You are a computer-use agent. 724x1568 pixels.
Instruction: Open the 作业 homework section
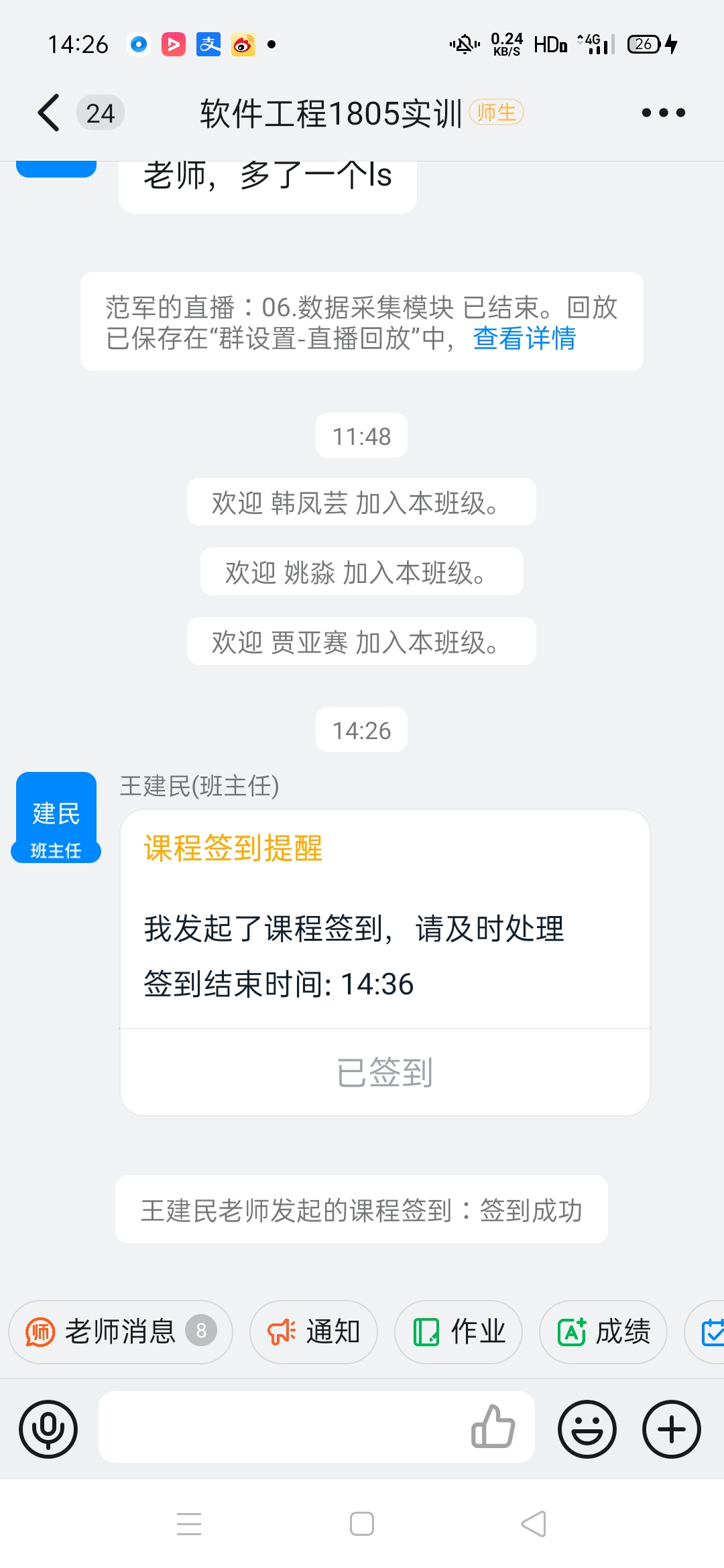pyautogui.click(x=459, y=1331)
